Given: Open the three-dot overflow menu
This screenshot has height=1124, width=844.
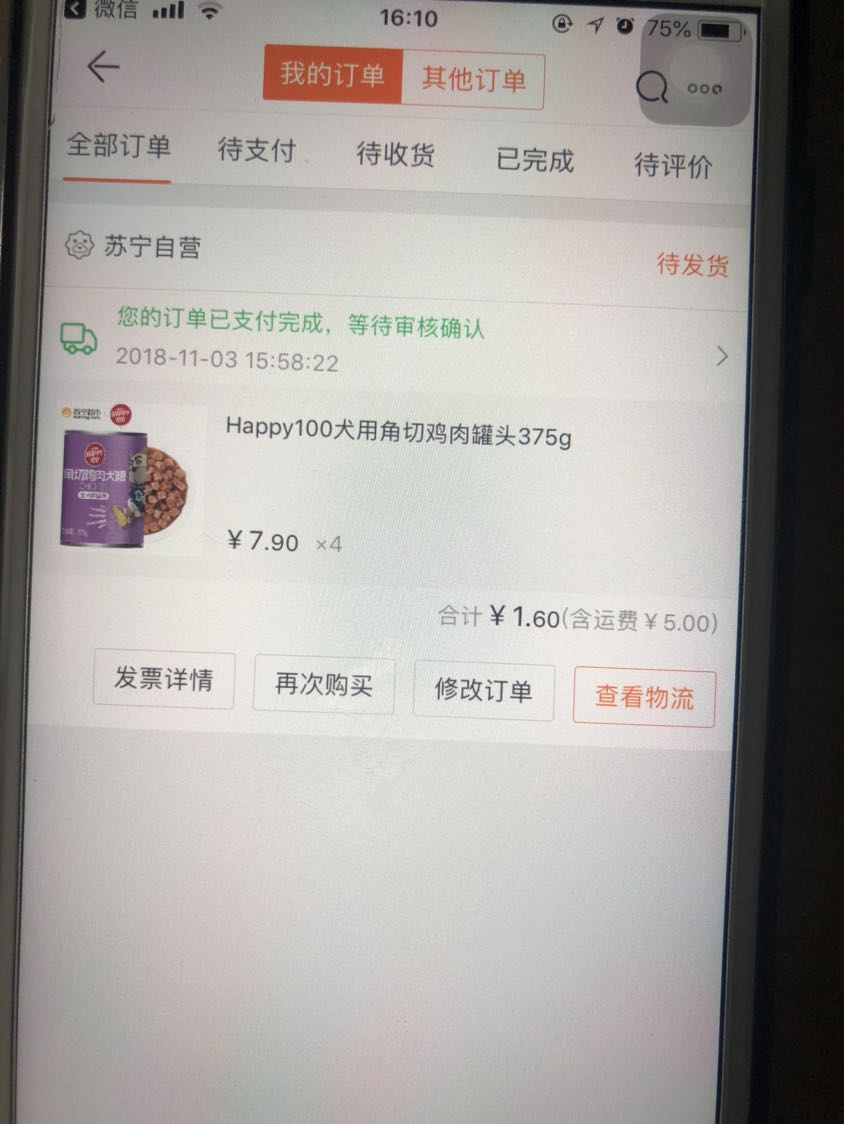Looking at the screenshot, I should pyautogui.click(x=704, y=88).
